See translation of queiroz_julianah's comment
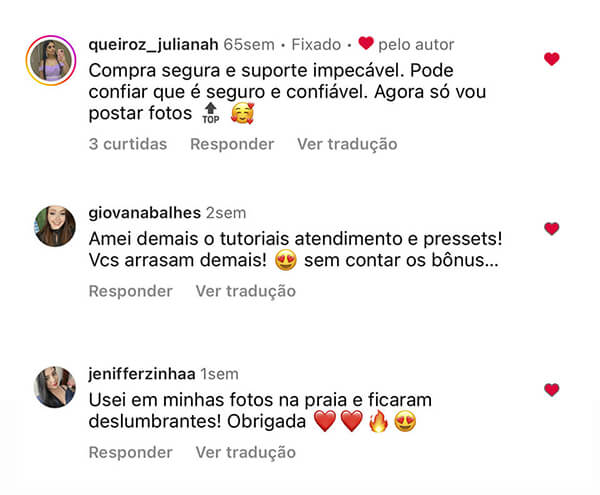The height and width of the screenshot is (495, 600). [x=347, y=144]
